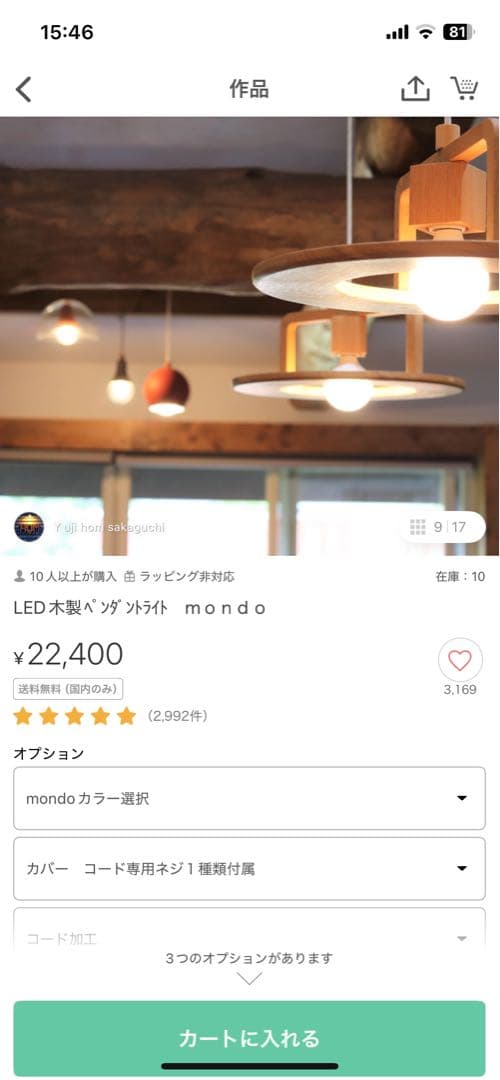Tap the カートに入れる button

point(249,1038)
